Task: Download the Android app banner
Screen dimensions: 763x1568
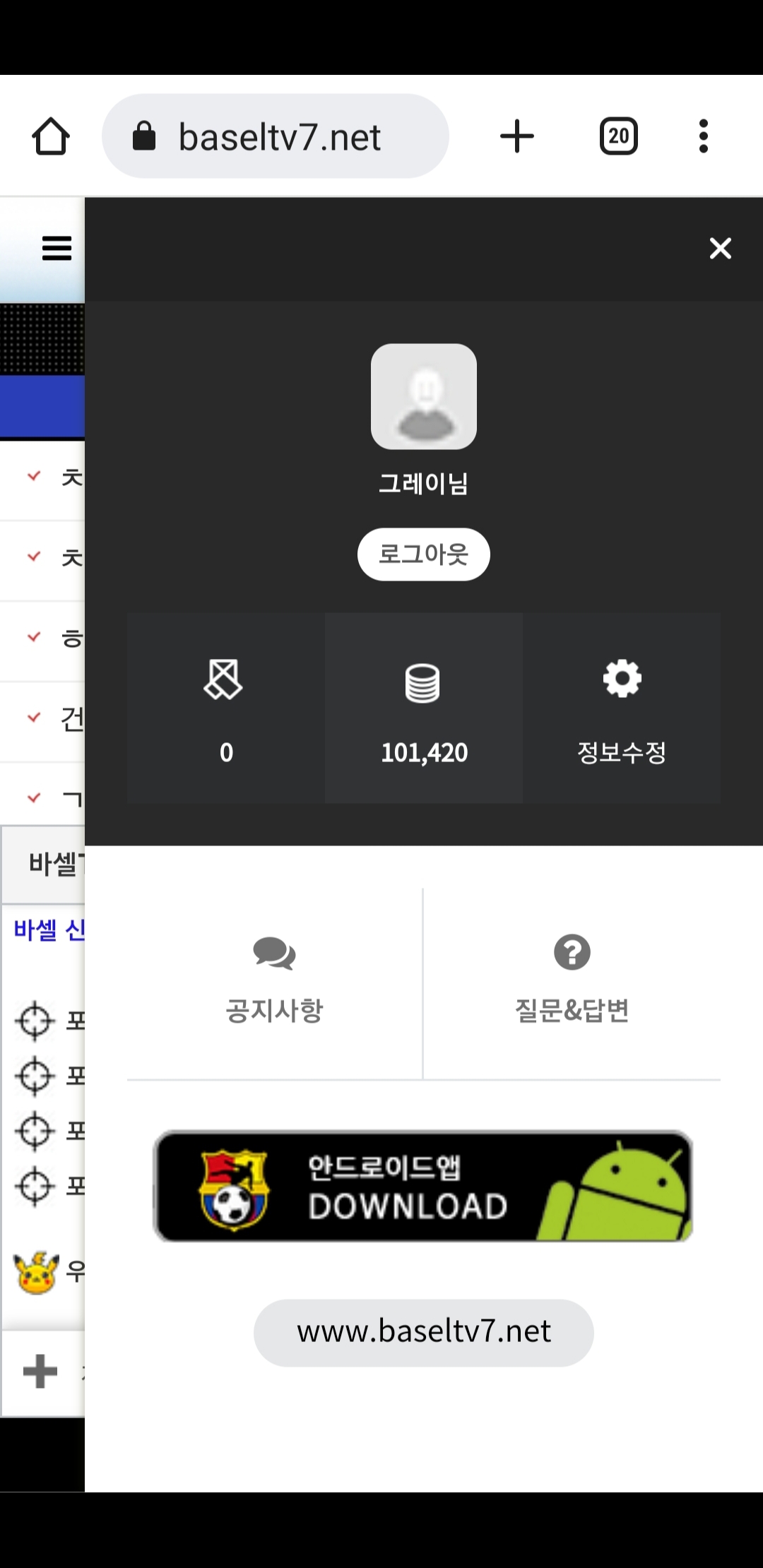Action: click(423, 1186)
